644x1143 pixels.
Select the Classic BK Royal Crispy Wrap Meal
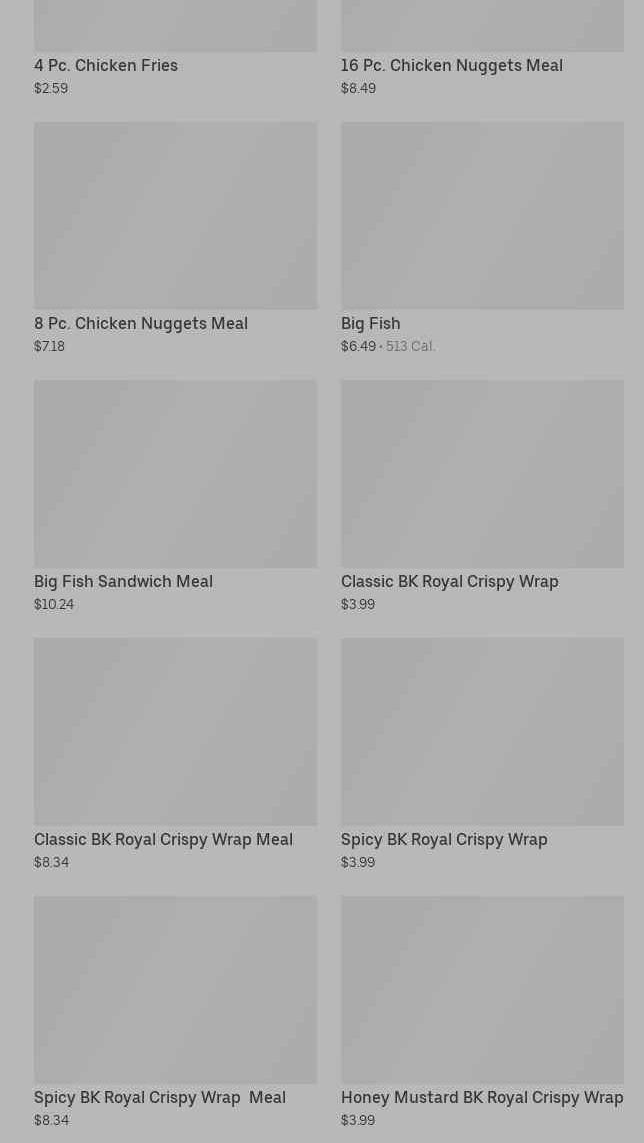[x=175, y=752]
